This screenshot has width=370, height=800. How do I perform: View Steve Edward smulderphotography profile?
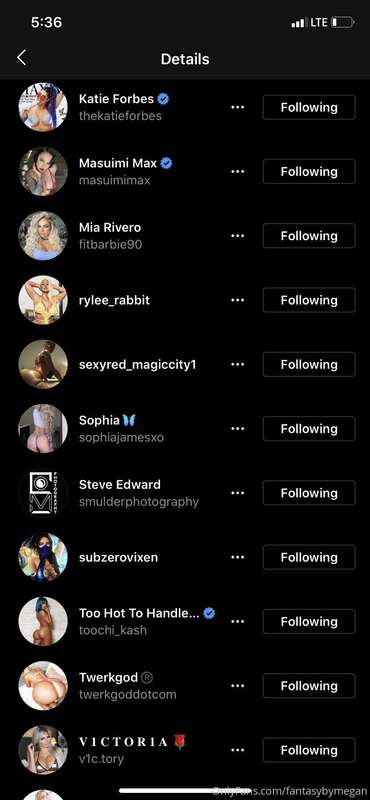pyautogui.click(x=185, y=493)
